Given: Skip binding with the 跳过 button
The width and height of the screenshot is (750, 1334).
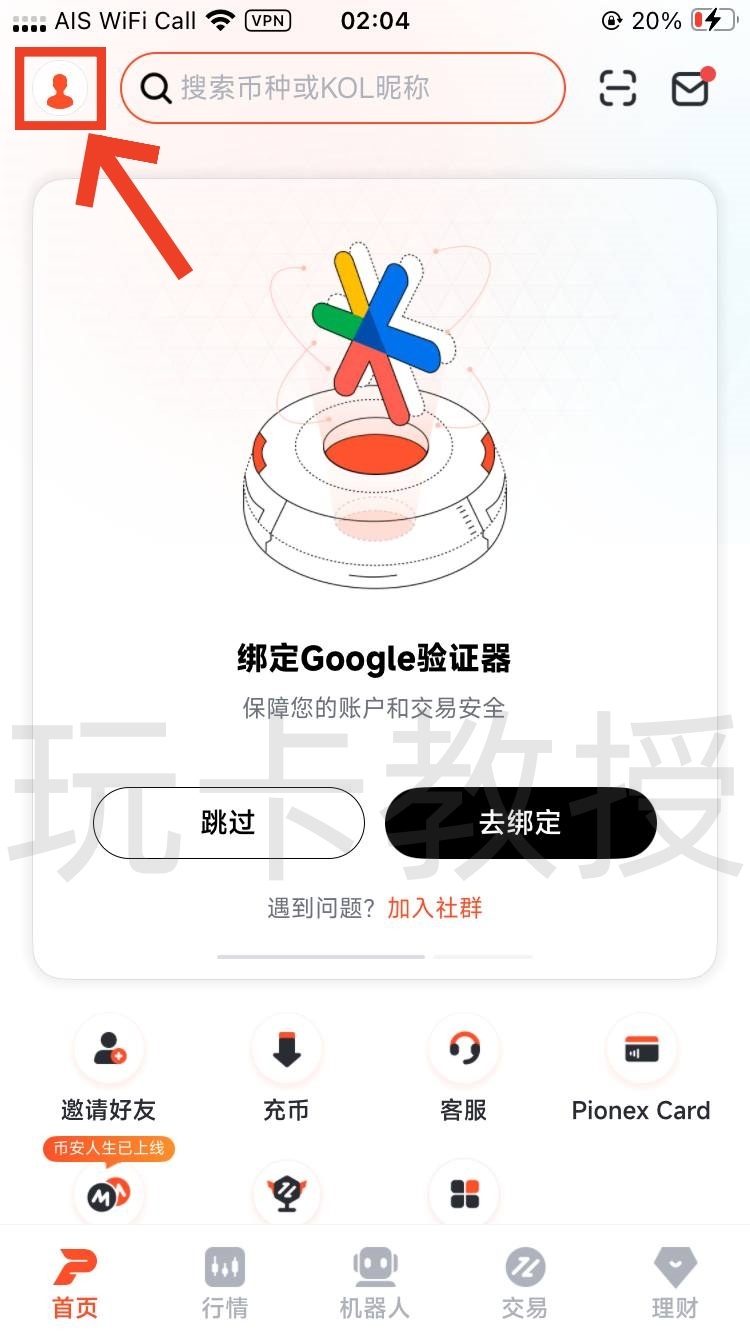Looking at the screenshot, I should click(229, 823).
